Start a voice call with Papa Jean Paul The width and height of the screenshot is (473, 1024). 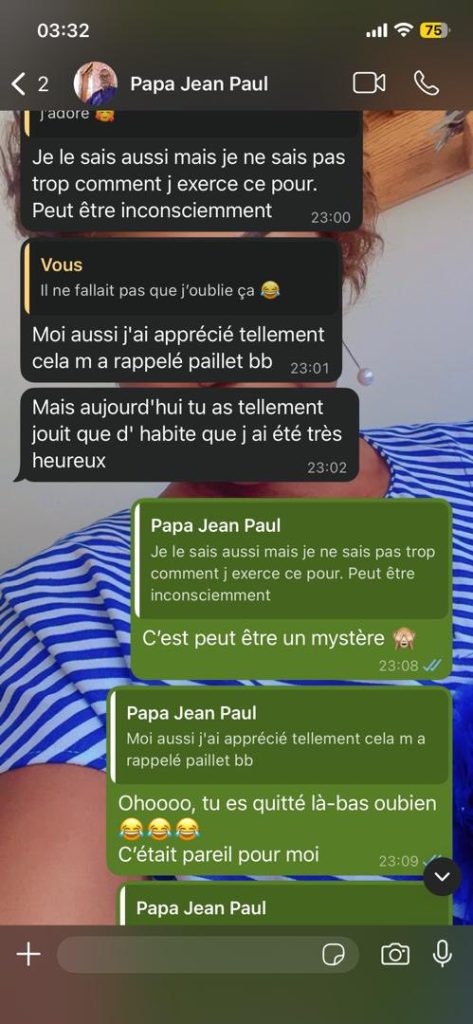(427, 83)
